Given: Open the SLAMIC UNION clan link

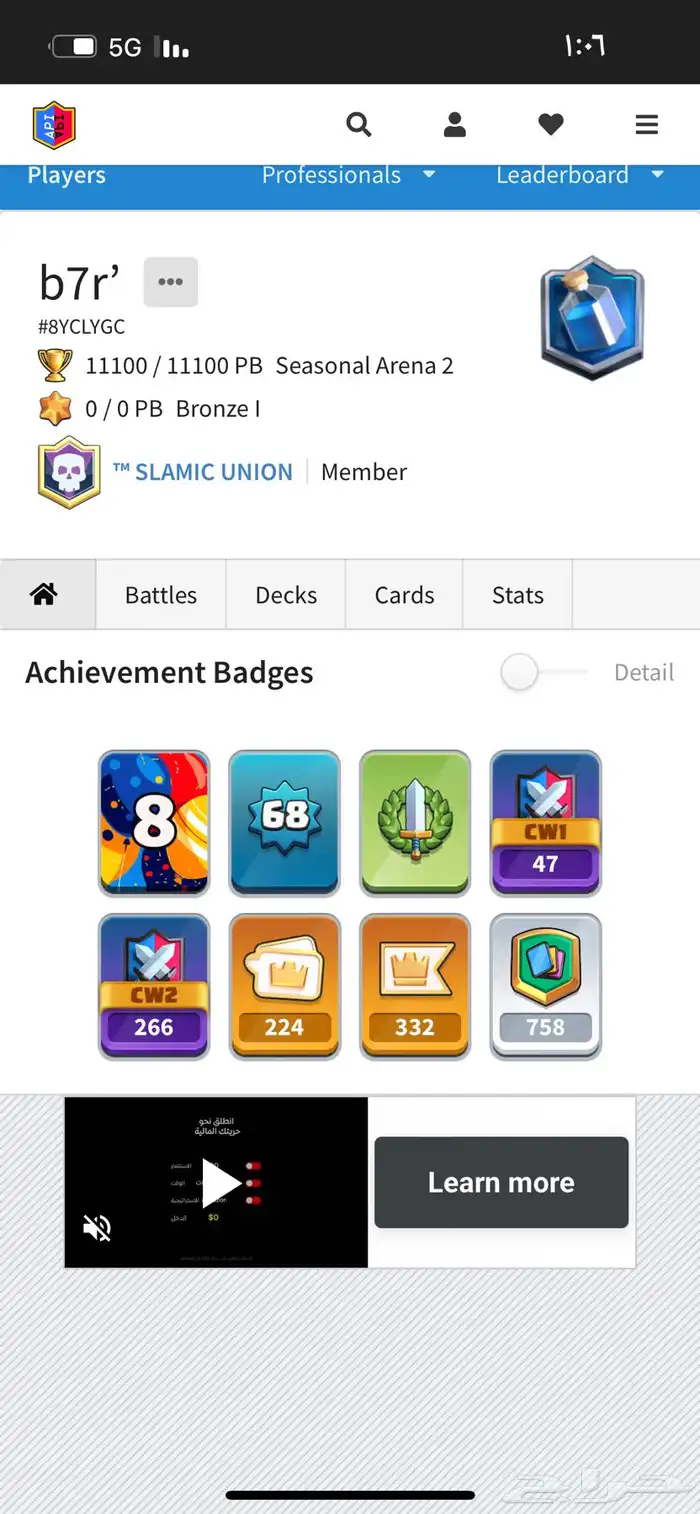Looking at the screenshot, I should pos(202,472).
